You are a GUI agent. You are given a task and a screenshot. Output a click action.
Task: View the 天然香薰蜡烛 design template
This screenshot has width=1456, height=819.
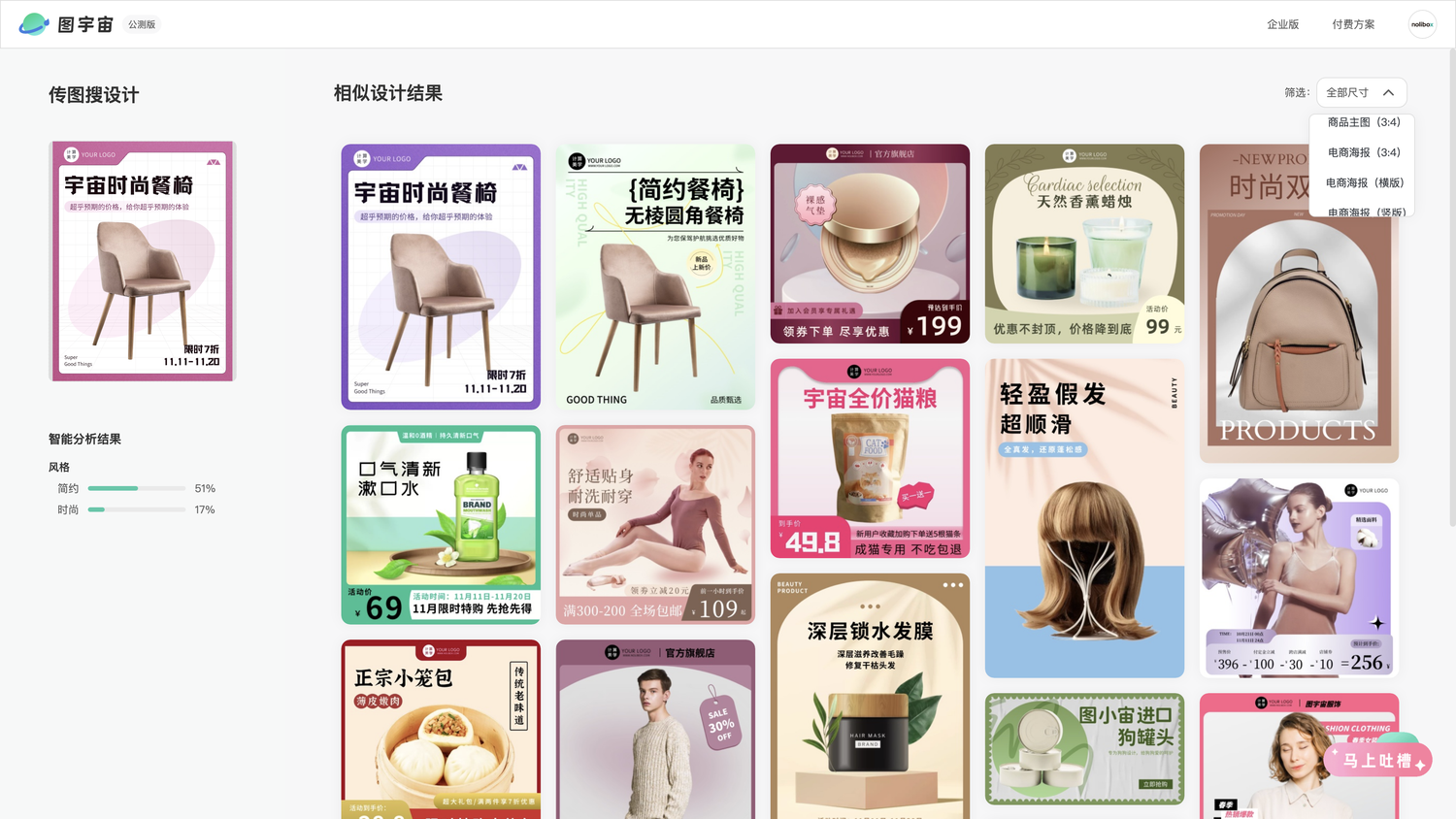tap(1084, 243)
